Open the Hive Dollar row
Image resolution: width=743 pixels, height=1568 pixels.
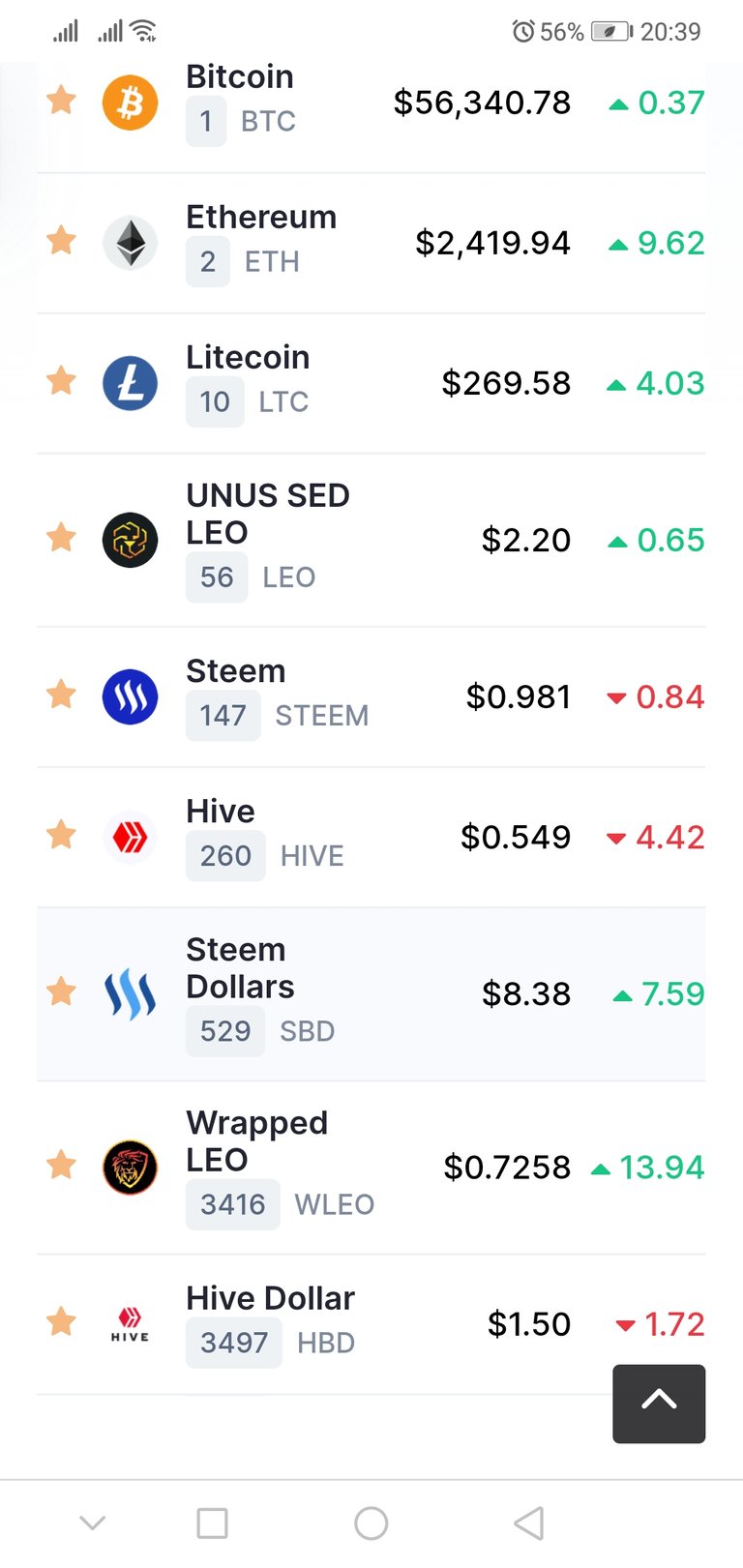pos(371,1324)
